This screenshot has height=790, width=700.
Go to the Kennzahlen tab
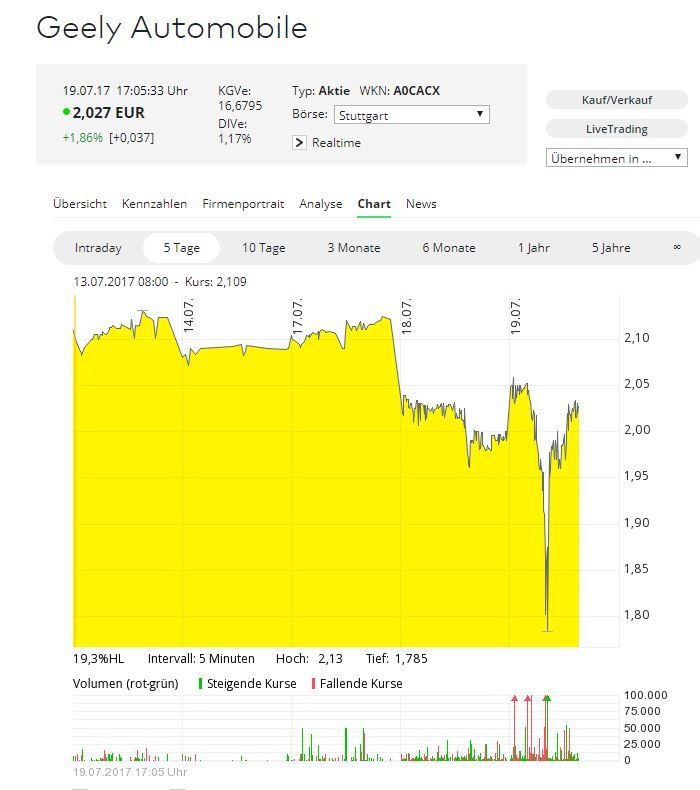[154, 204]
